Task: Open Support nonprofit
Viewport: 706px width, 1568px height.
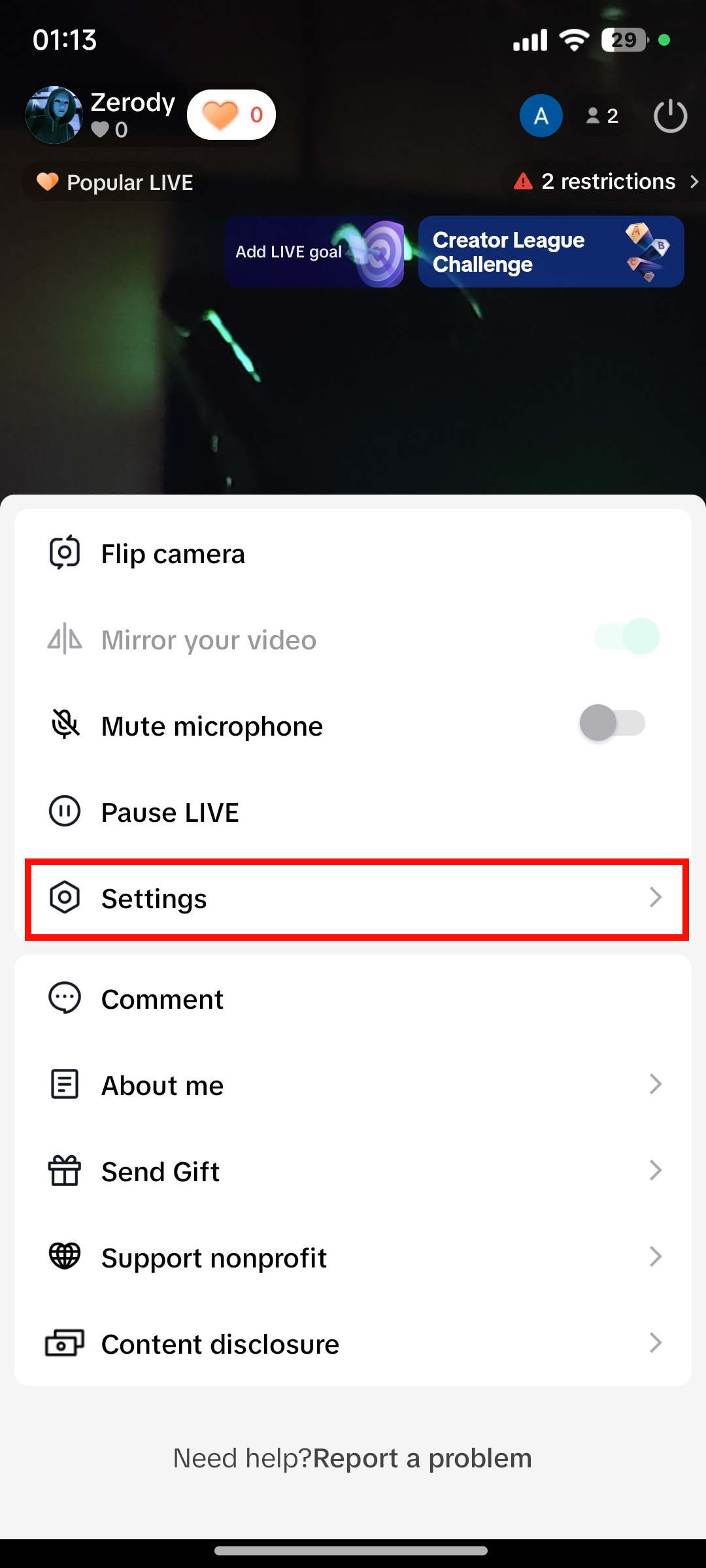Action: [353, 1258]
